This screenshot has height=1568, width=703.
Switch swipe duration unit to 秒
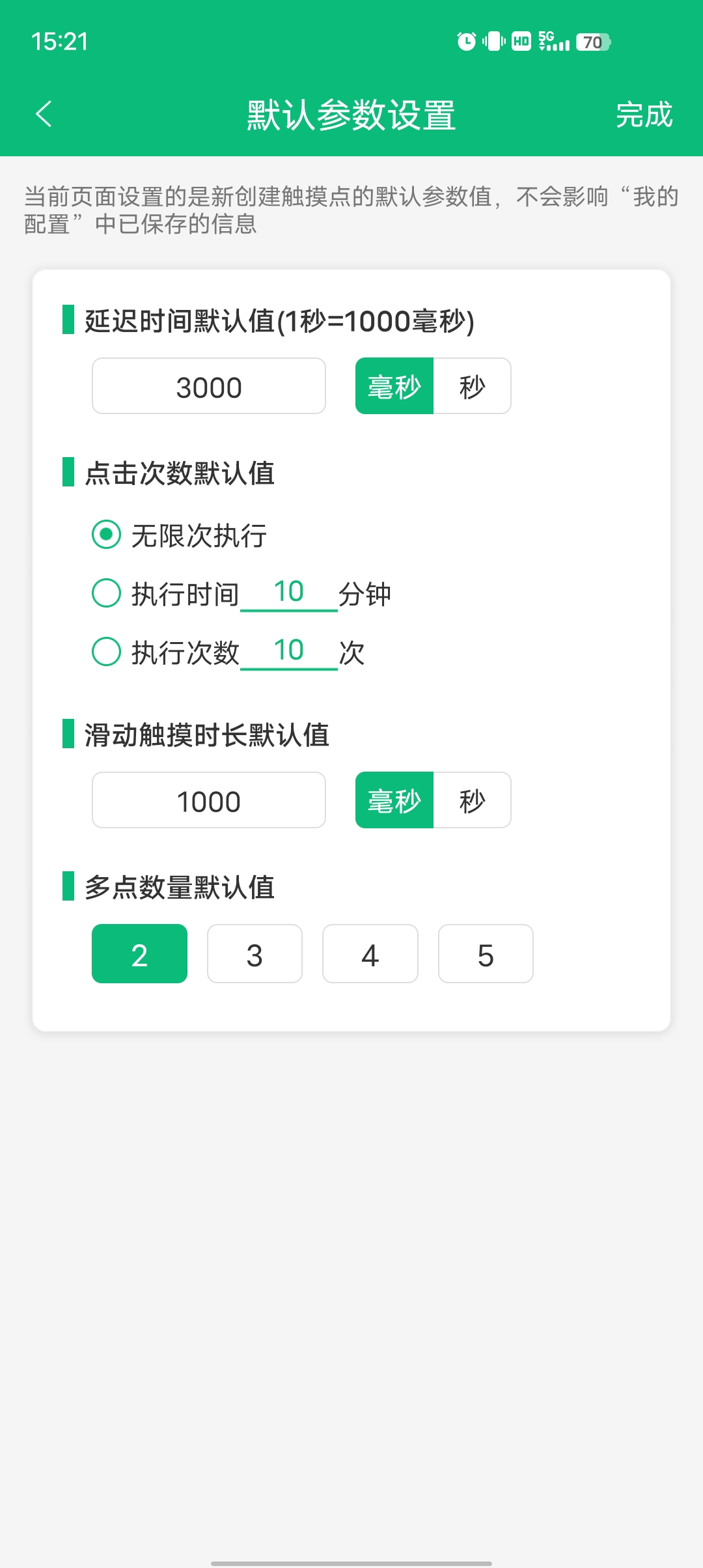472,800
